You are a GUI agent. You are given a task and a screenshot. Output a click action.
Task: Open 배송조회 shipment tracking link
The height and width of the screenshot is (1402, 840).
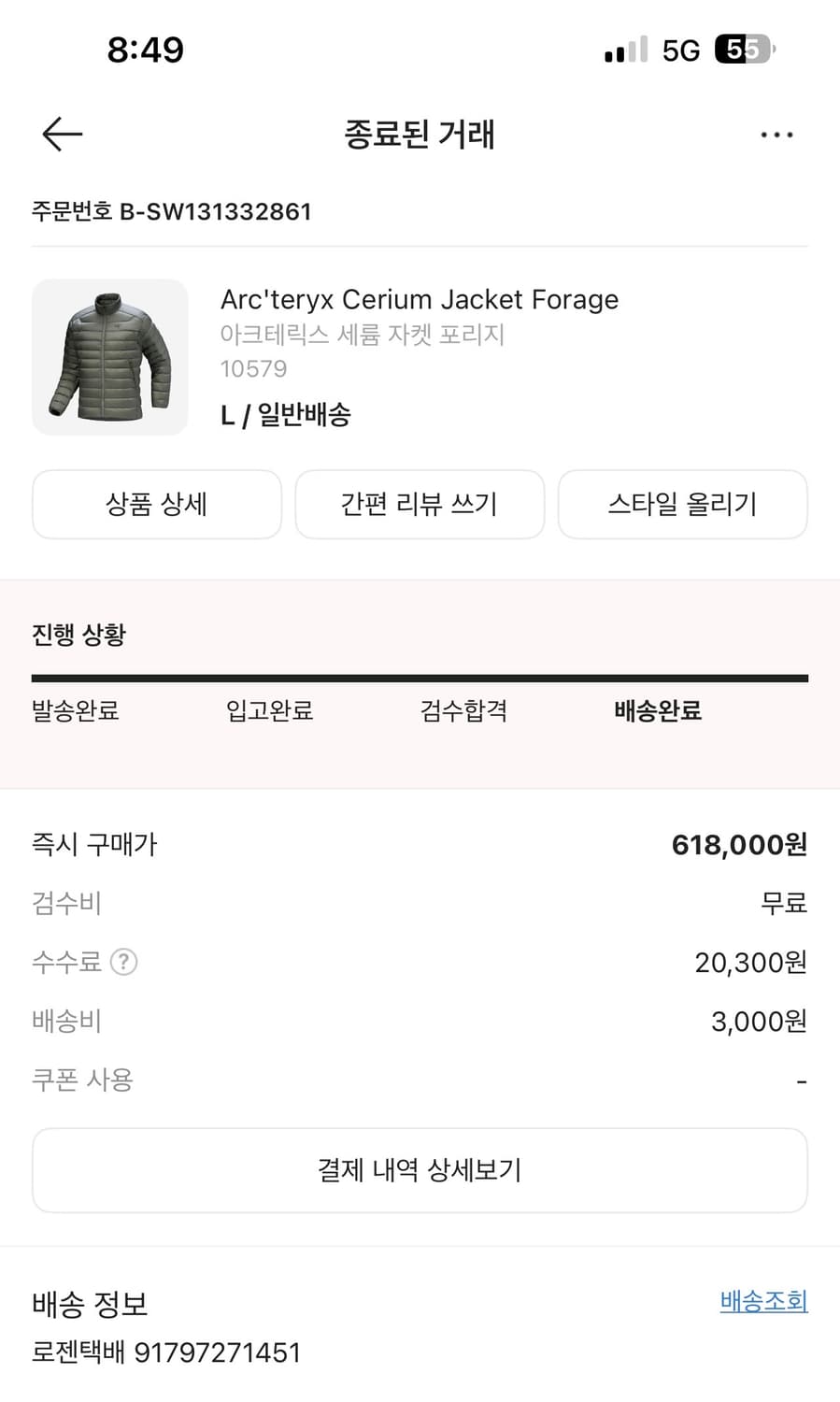click(762, 1301)
